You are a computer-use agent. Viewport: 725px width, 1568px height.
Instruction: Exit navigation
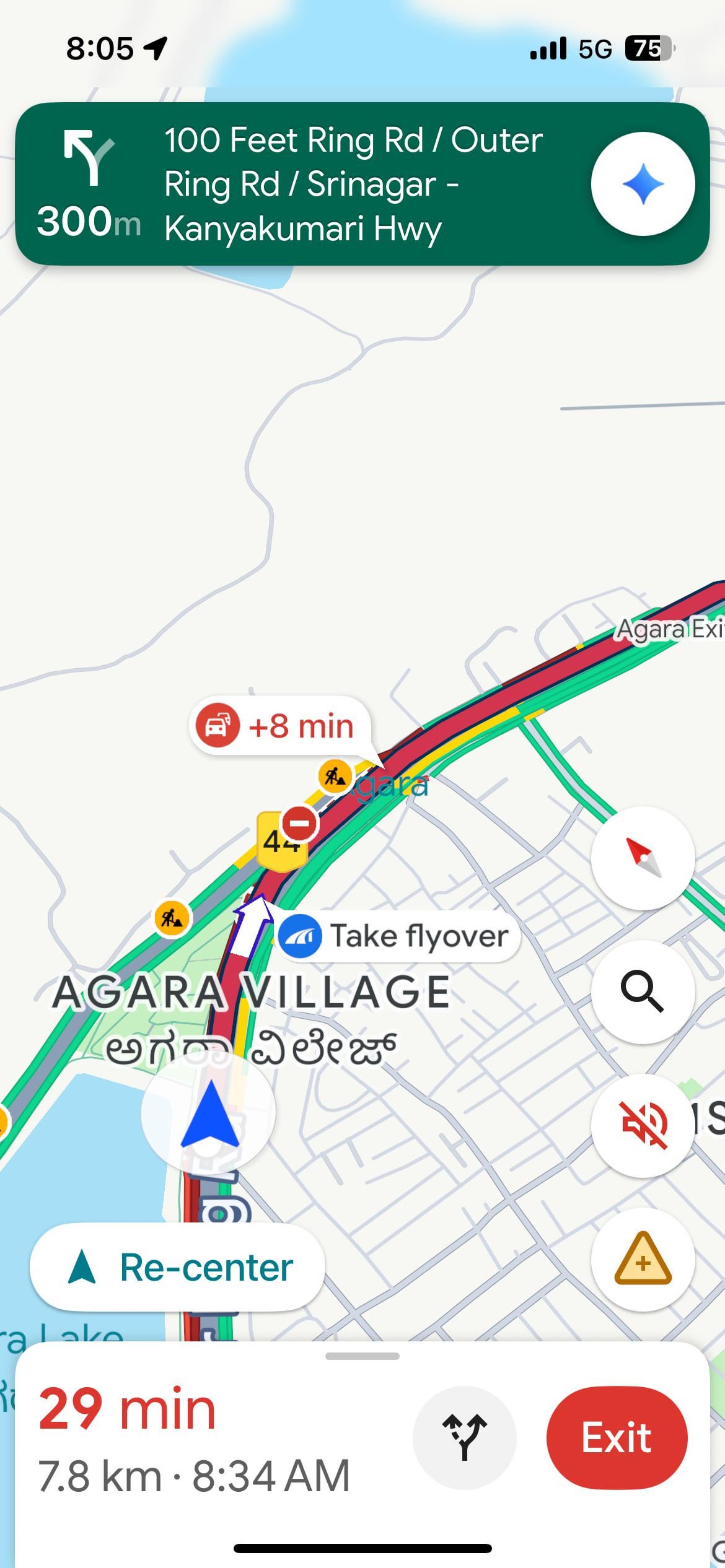click(x=616, y=1437)
